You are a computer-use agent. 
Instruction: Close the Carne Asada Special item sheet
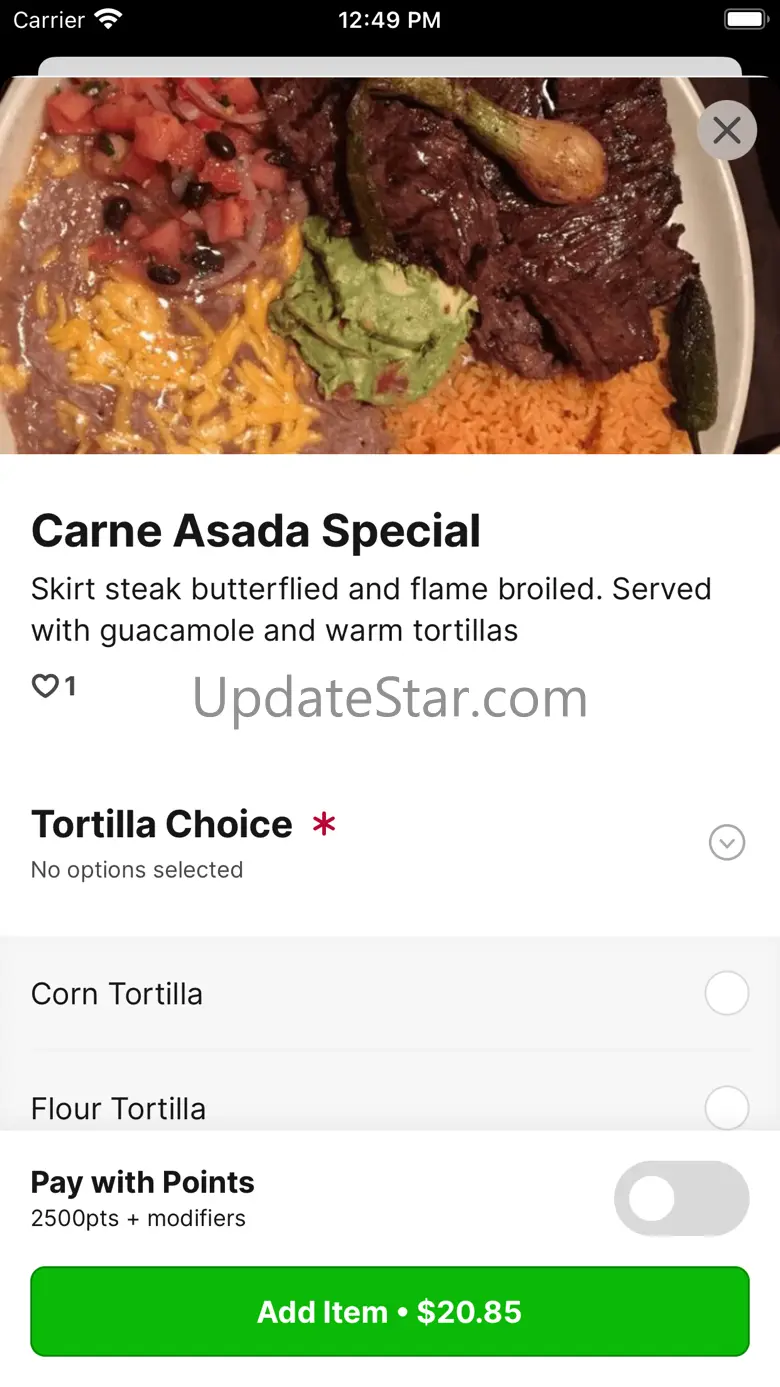tap(727, 130)
